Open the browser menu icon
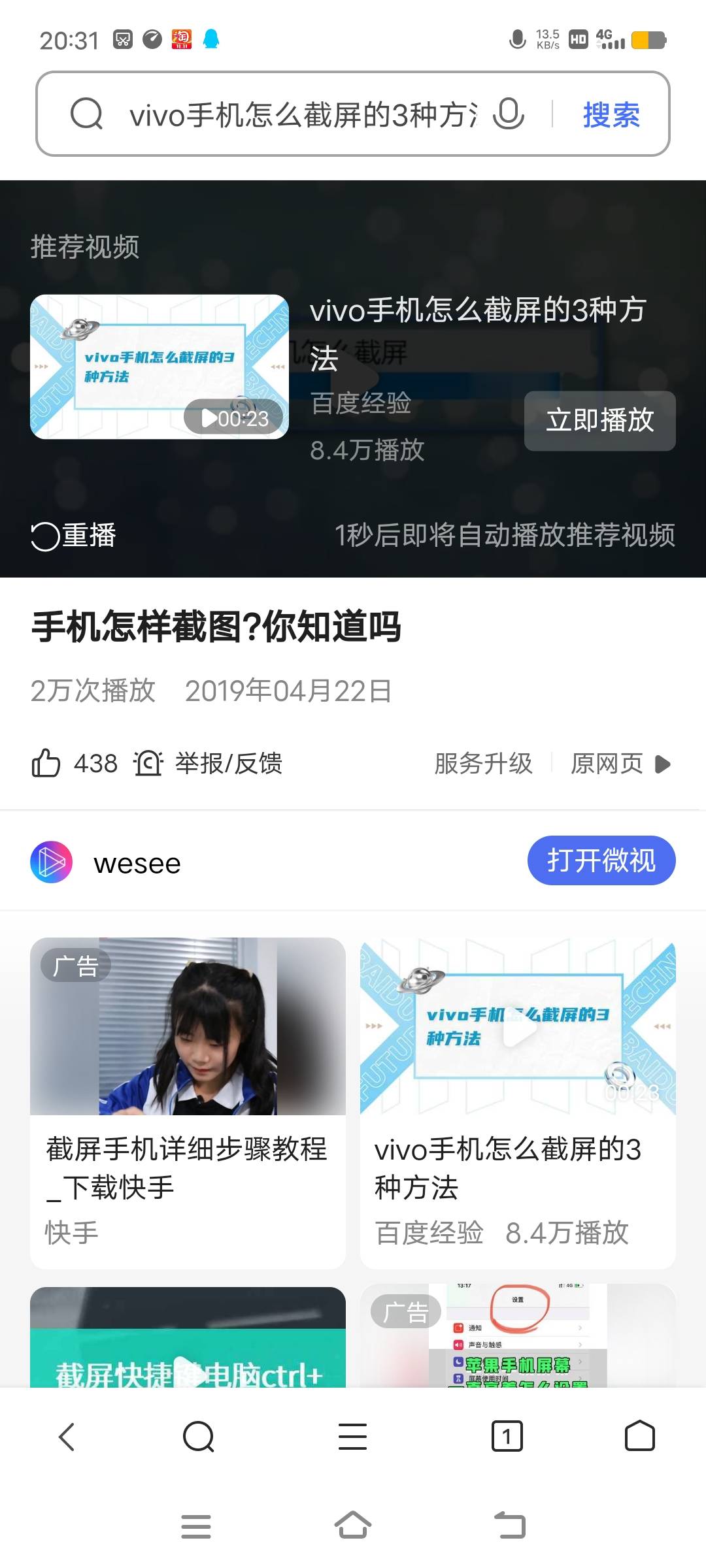The height and width of the screenshot is (1568, 706). click(x=352, y=1437)
